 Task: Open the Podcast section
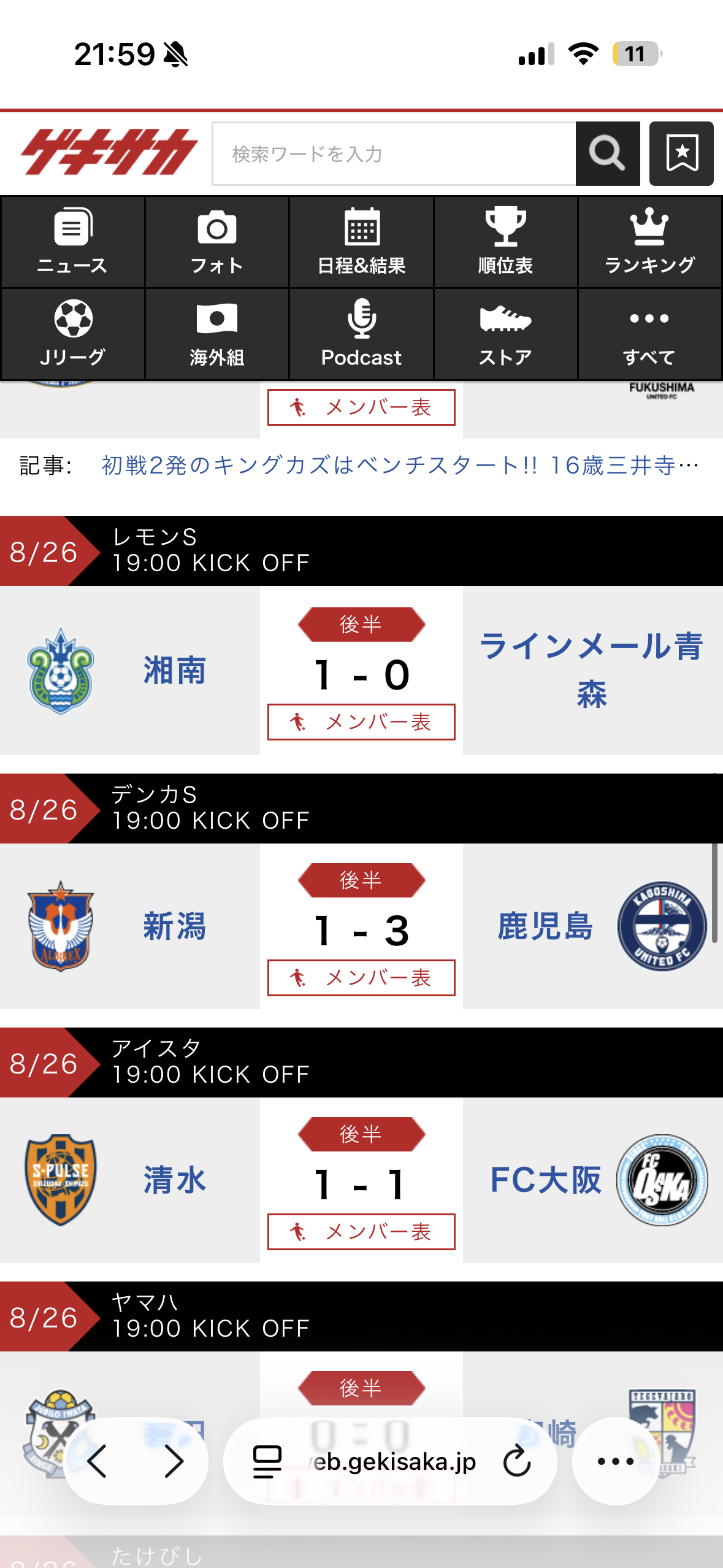pyautogui.click(x=361, y=334)
